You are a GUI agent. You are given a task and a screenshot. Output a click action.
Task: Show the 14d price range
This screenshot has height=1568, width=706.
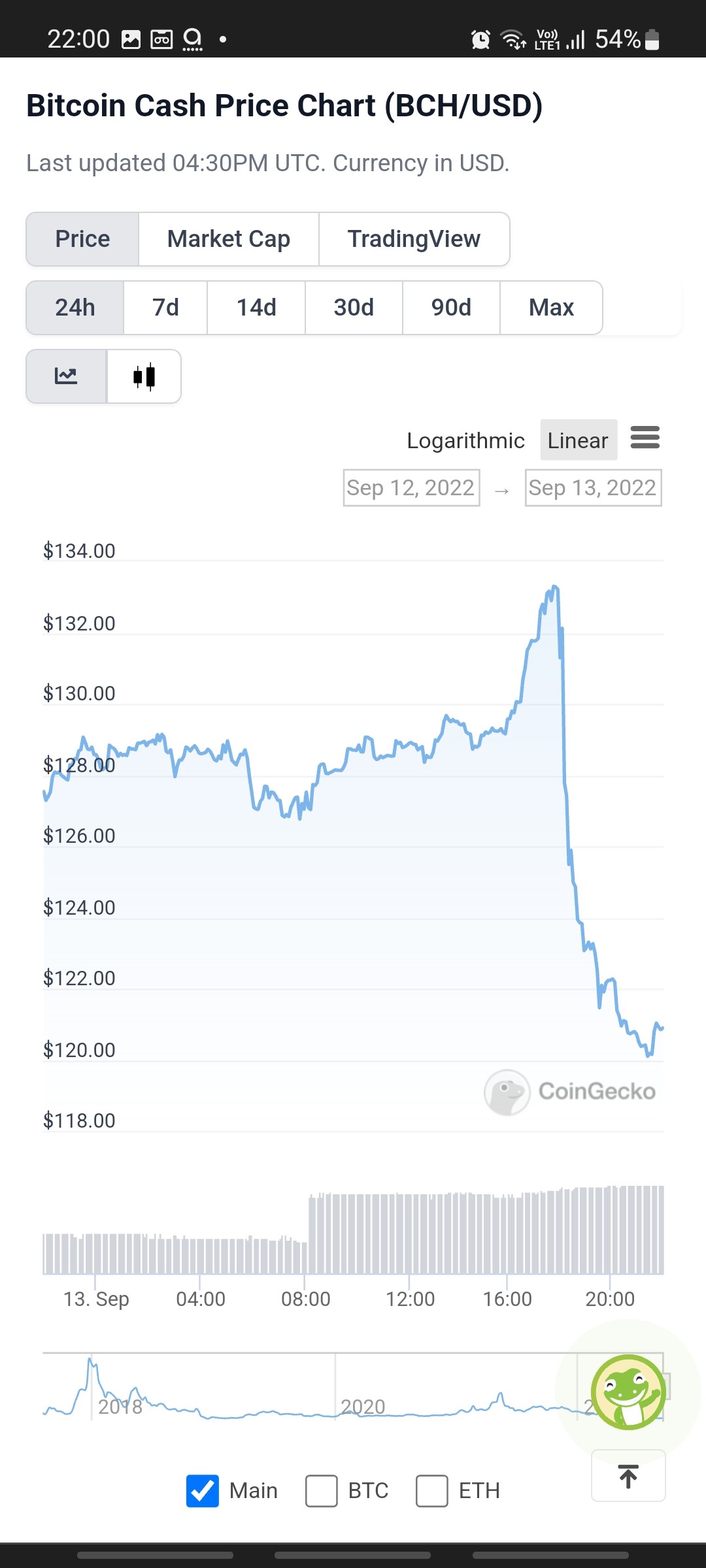click(x=256, y=308)
